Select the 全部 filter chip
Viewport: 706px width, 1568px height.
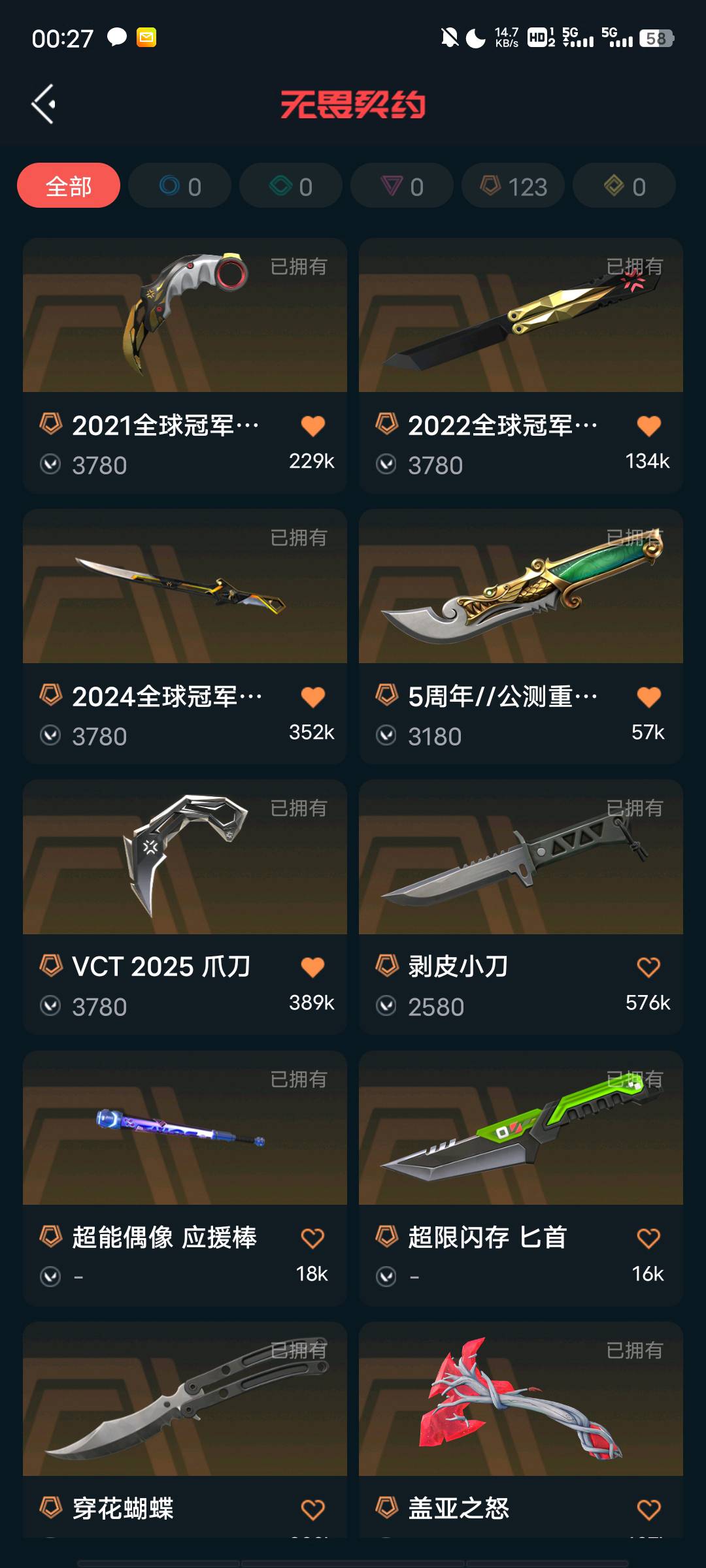[x=69, y=186]
